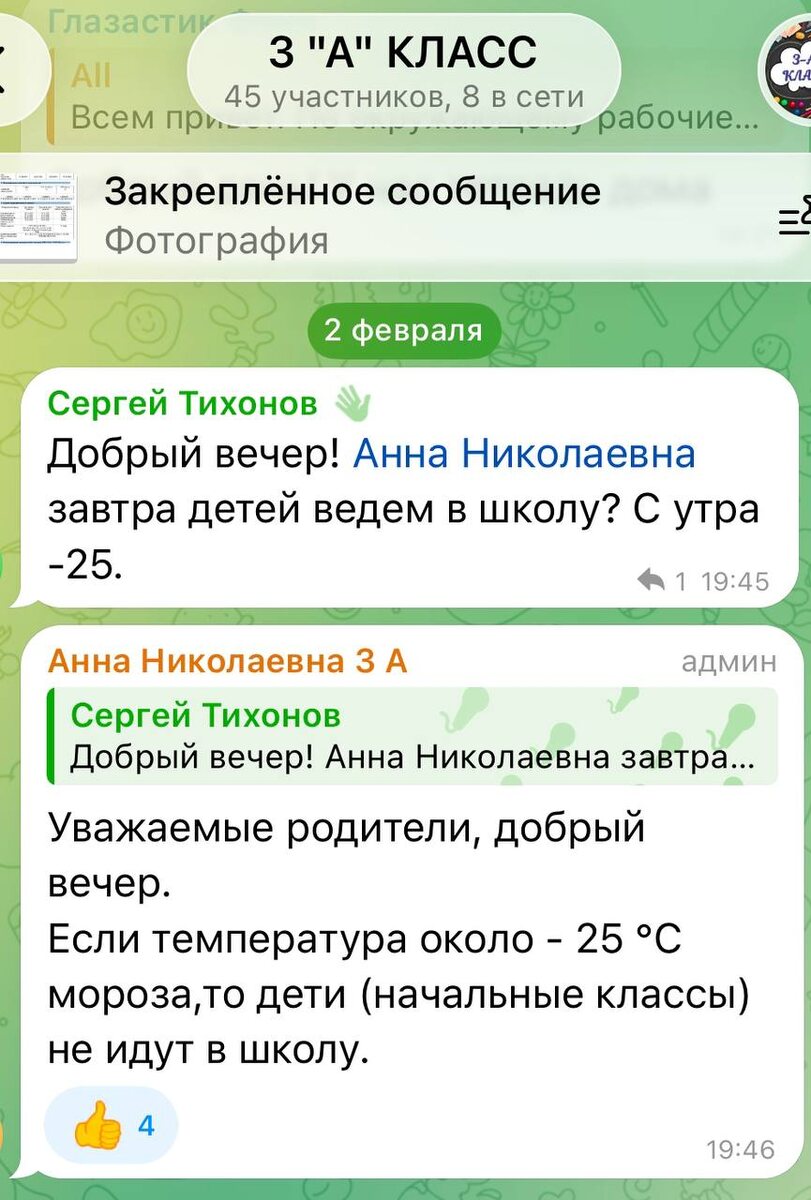Add a thumbs-up reaction to Анна Николаевна's message
This screenshot has width=811, height=1200.
111,1125
